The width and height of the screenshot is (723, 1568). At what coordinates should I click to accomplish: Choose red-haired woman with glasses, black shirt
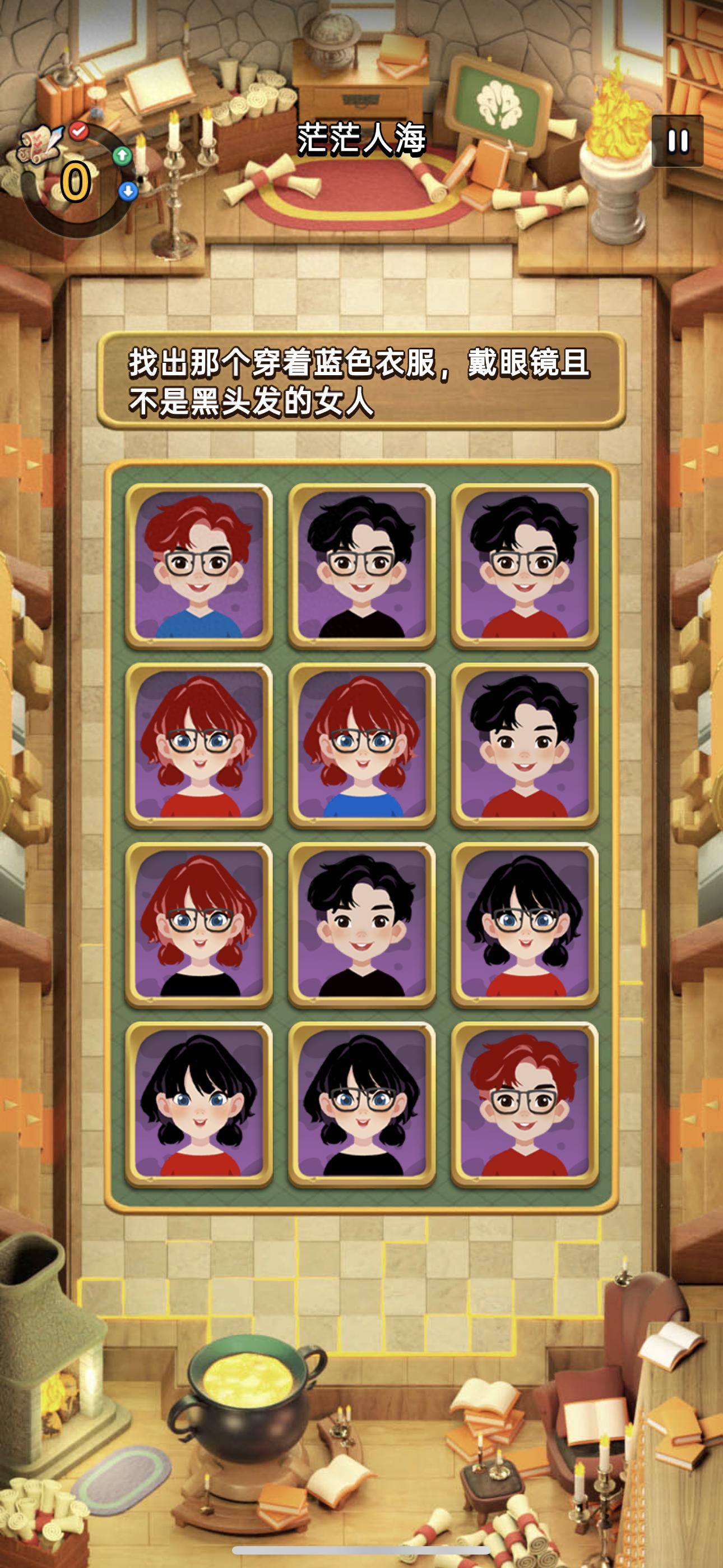(x=199, y=925)
